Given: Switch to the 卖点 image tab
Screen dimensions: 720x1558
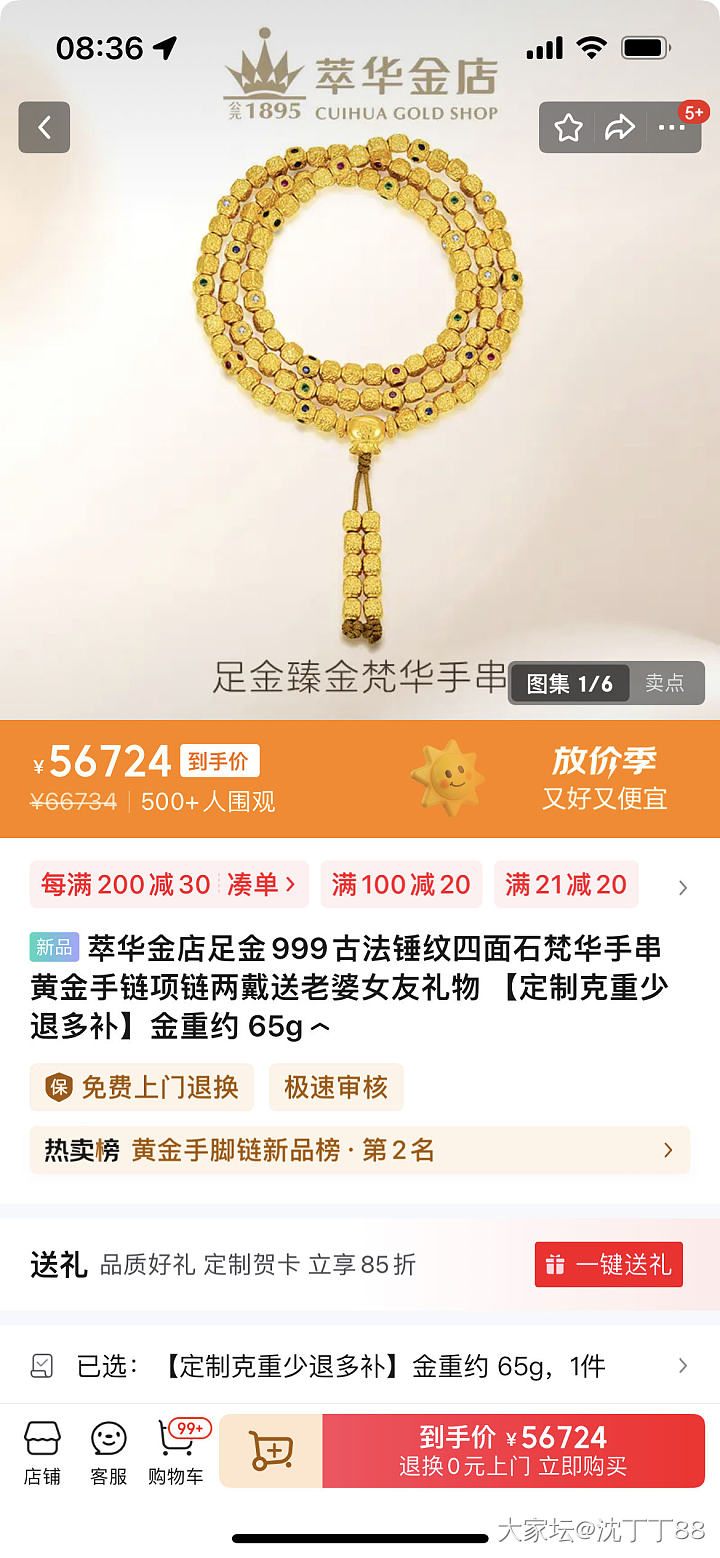Looking at the screenshot, I should 664,683.
